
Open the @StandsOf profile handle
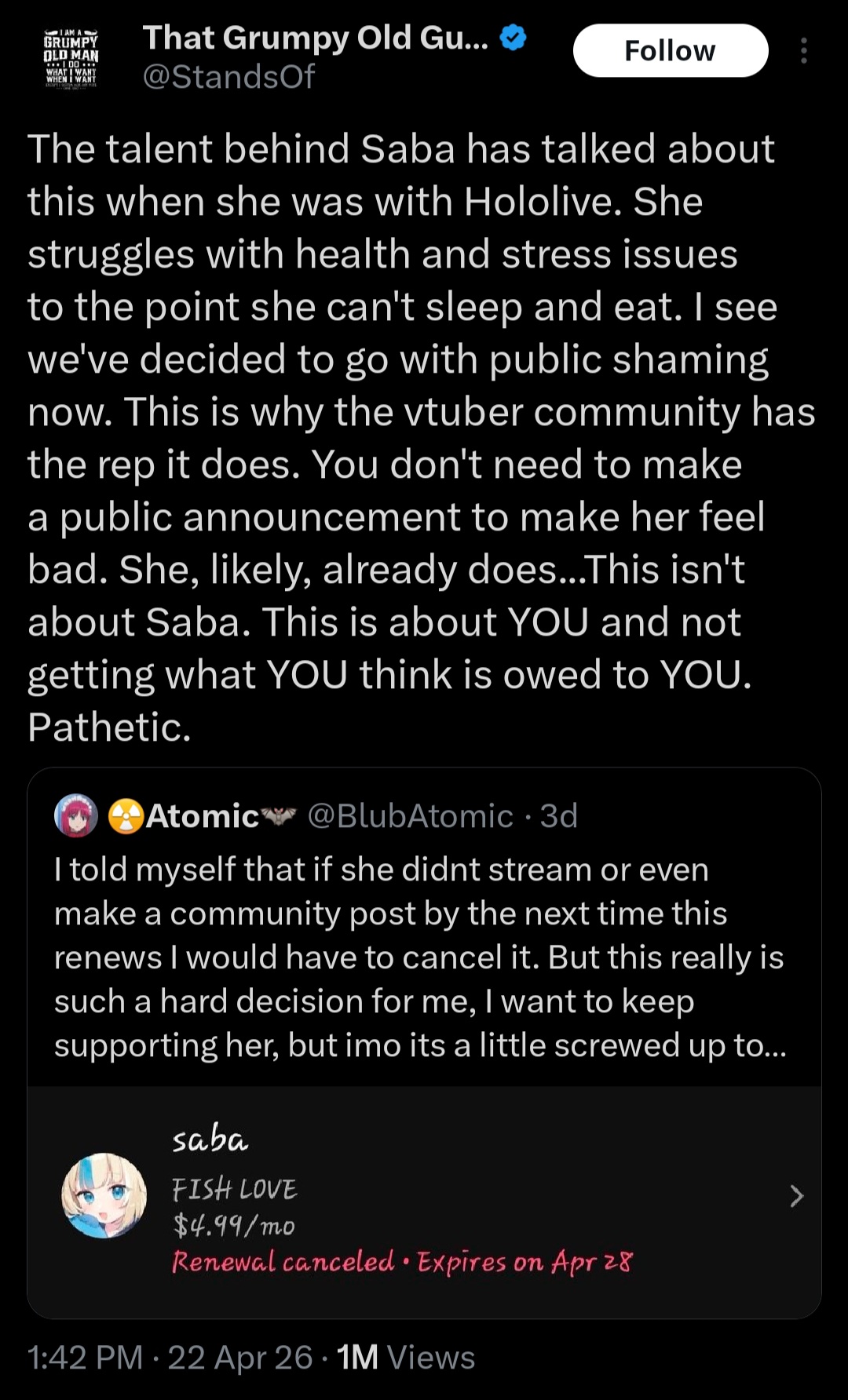point(228,76)
